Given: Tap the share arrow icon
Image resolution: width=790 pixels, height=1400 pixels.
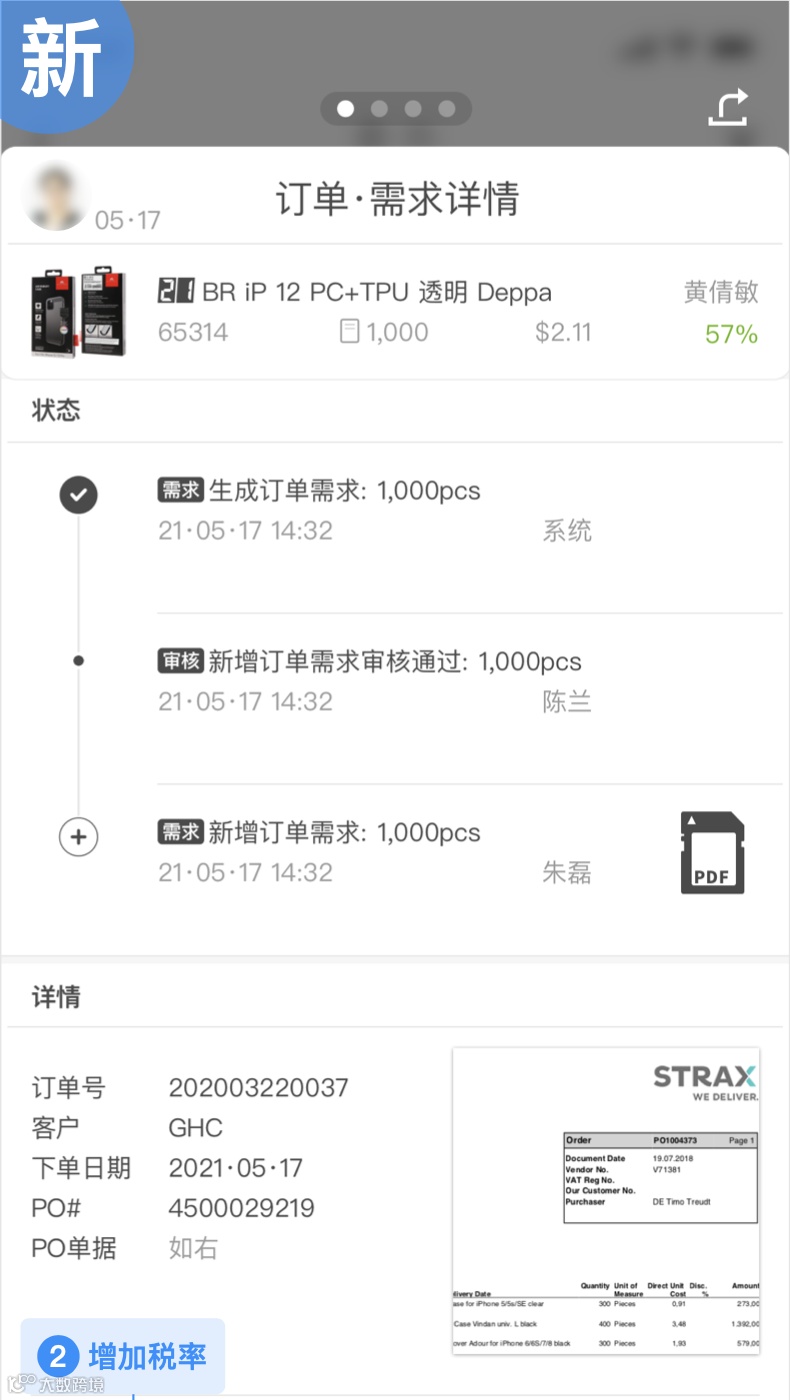Looking at the screenshot, I should coord(728,108).
